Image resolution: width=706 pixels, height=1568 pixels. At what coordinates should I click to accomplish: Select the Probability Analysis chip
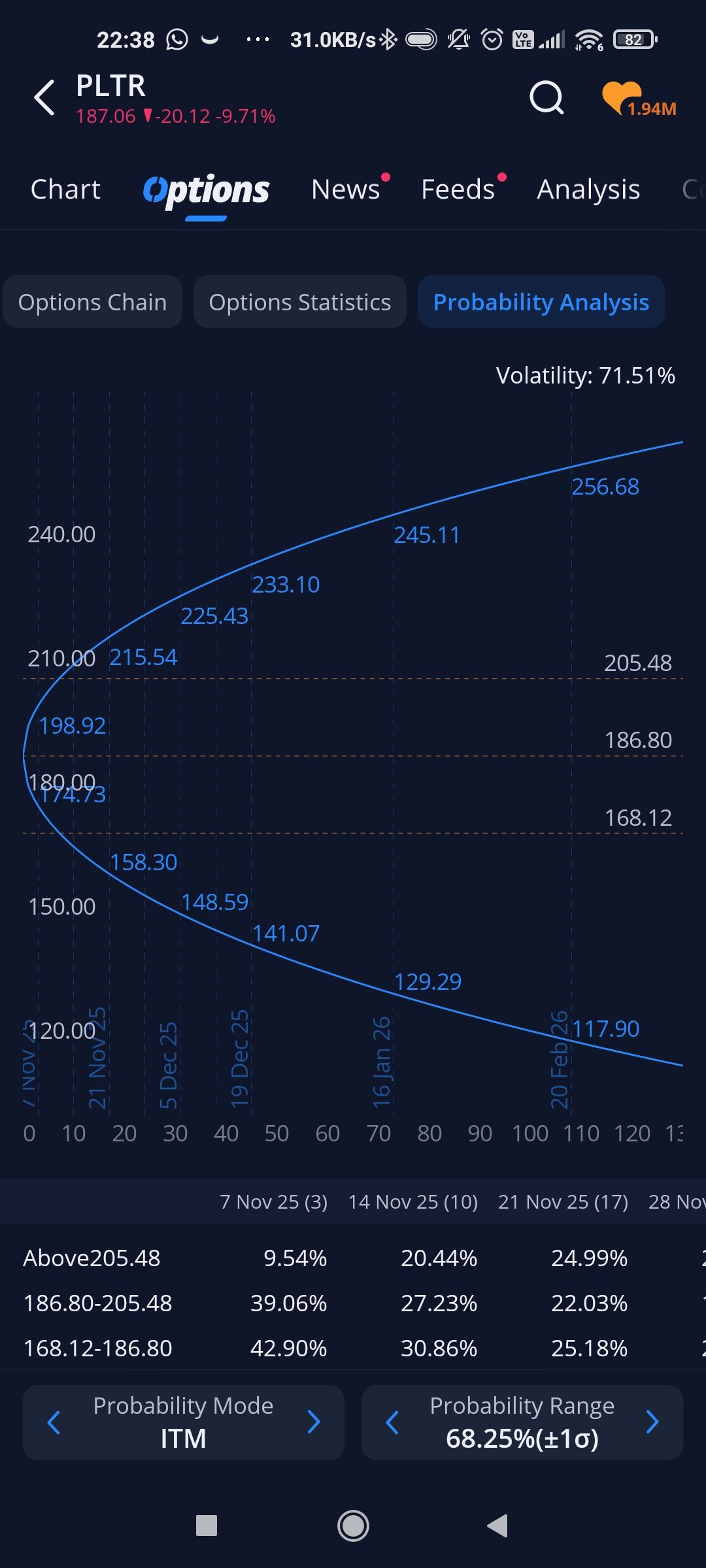(x=541, y=302)
